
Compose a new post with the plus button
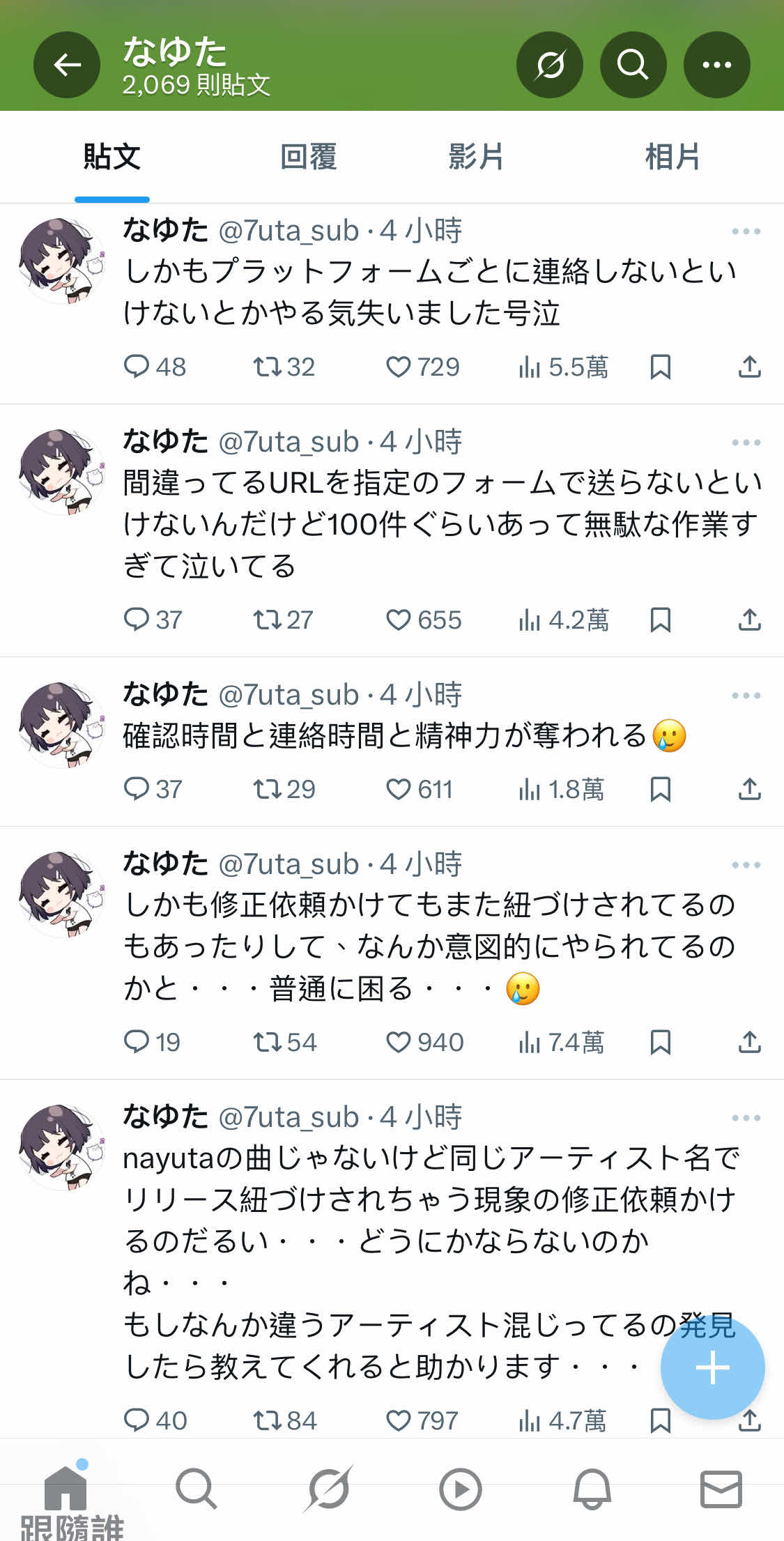712,1367
